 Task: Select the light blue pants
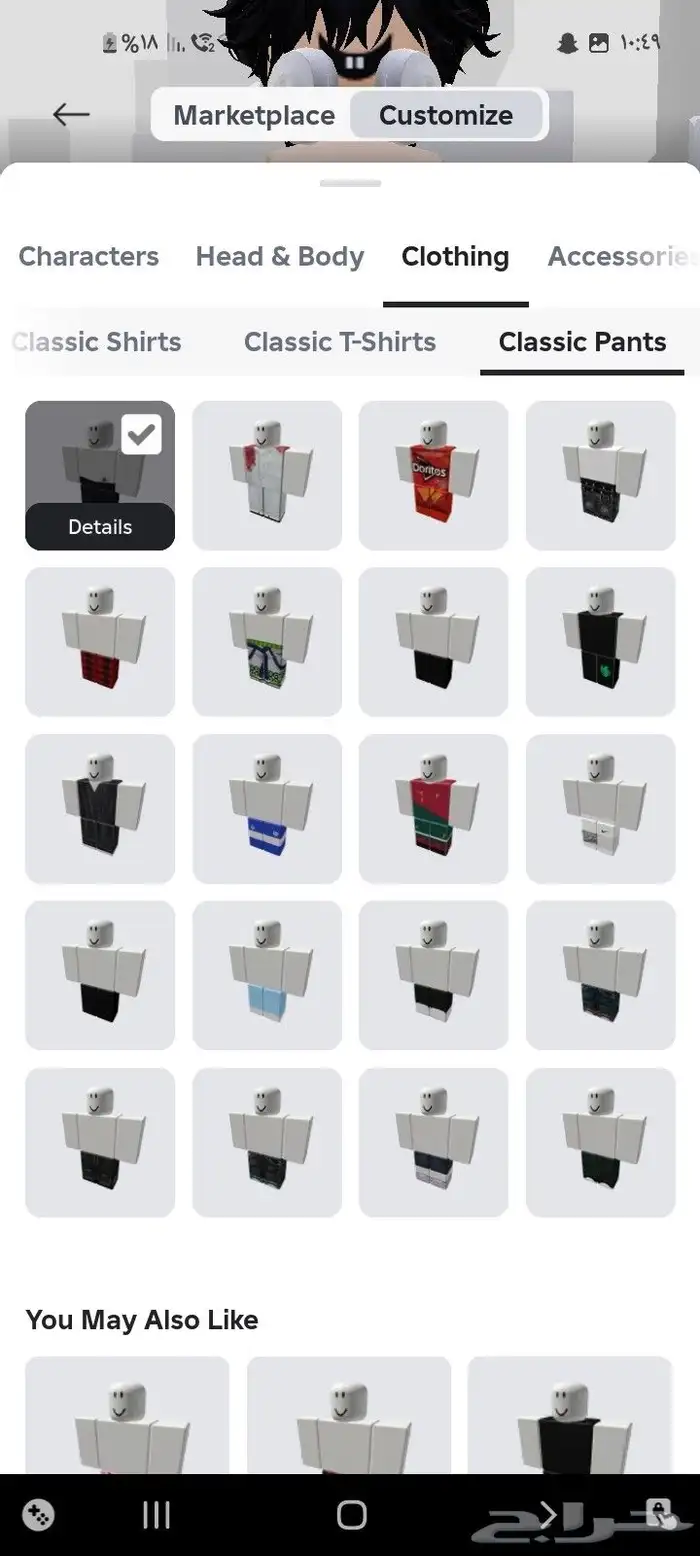(x=267, y=976)
